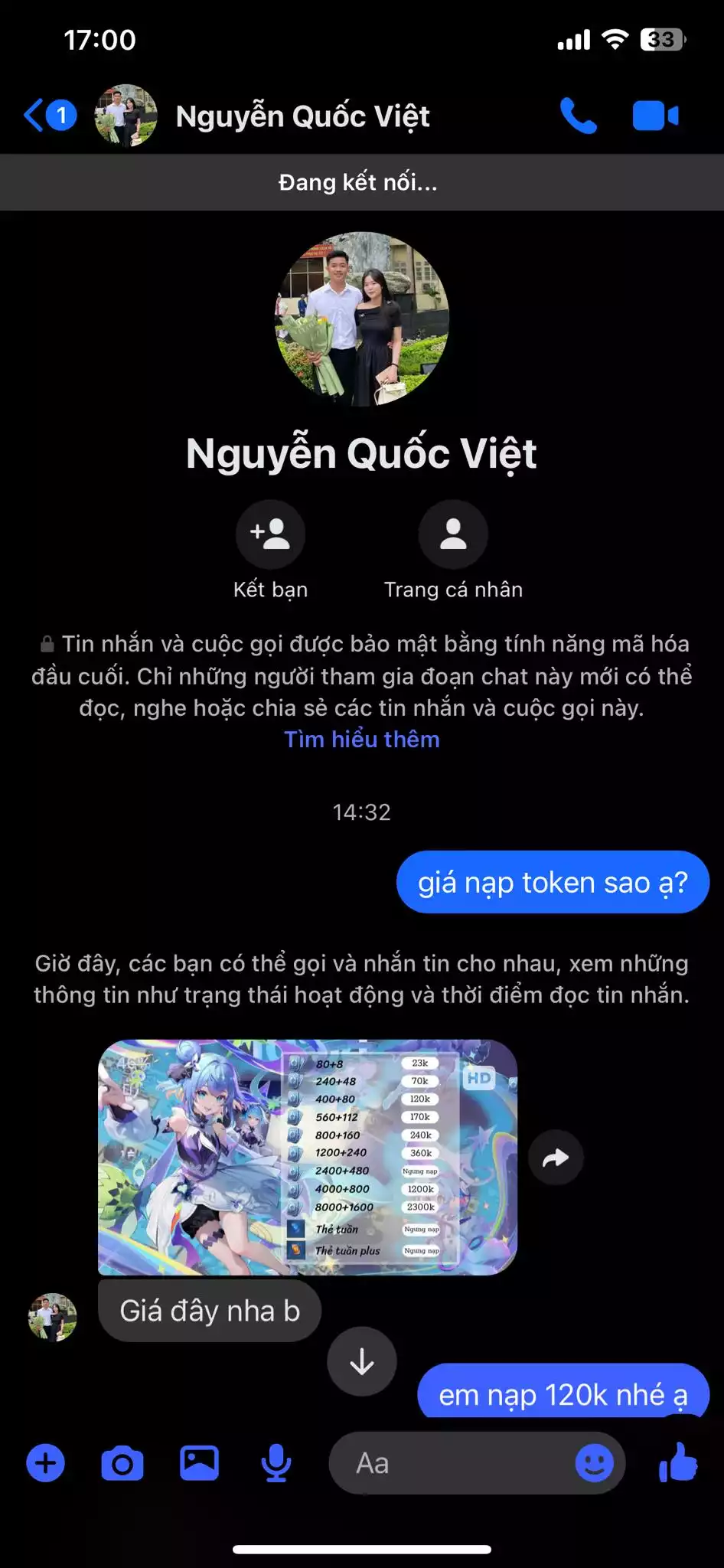
Task: Jump to latest messages with down arrow
Action: 362,1361
